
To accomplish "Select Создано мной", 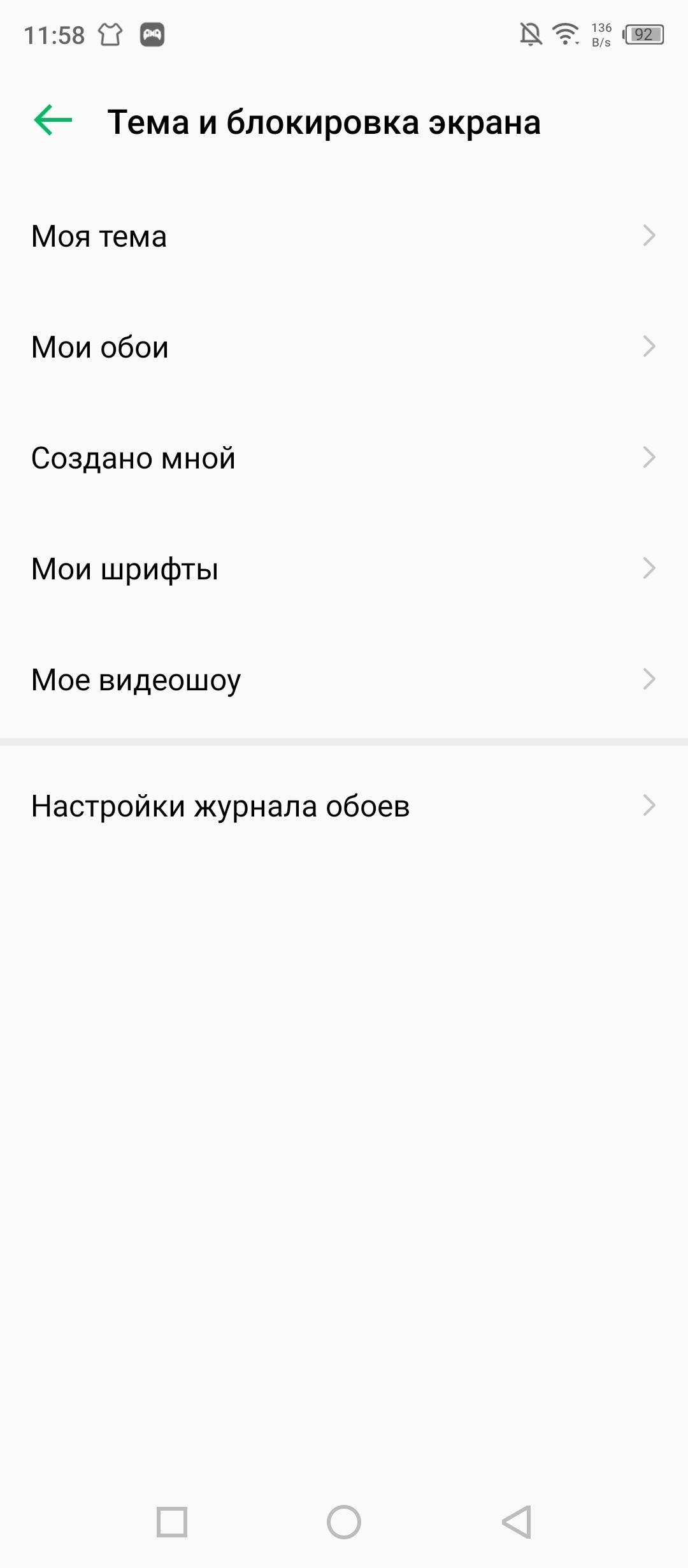I will pyautogui.click(x=344, y=458).
